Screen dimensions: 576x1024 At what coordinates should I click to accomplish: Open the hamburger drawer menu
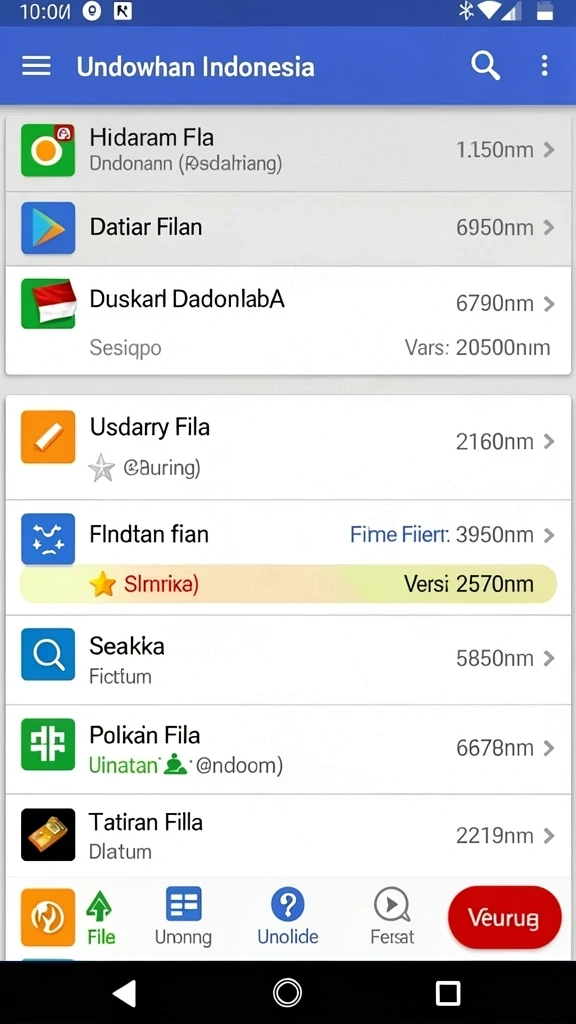pos(36,66)
